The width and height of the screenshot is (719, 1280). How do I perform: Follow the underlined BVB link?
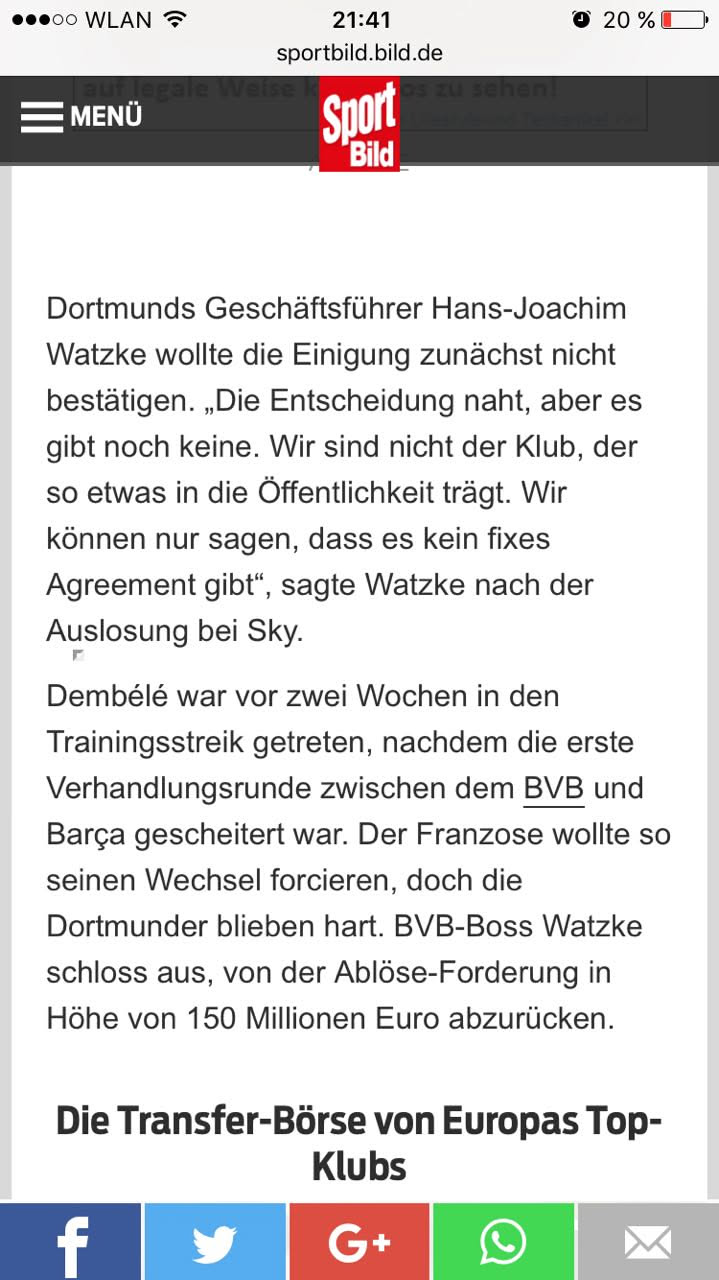click(x=553, y=789)
